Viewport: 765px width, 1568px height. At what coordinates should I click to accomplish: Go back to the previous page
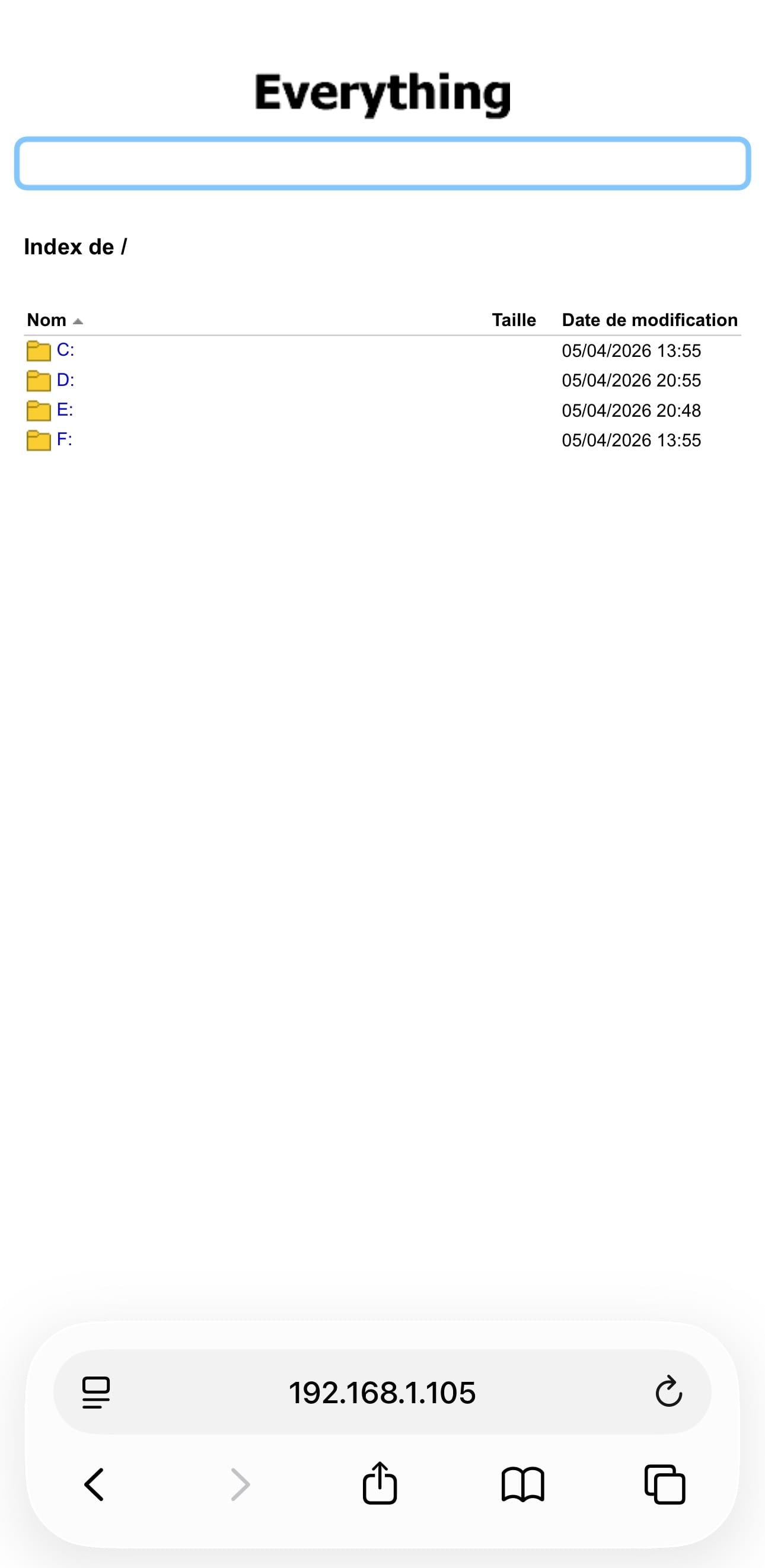94,1484
